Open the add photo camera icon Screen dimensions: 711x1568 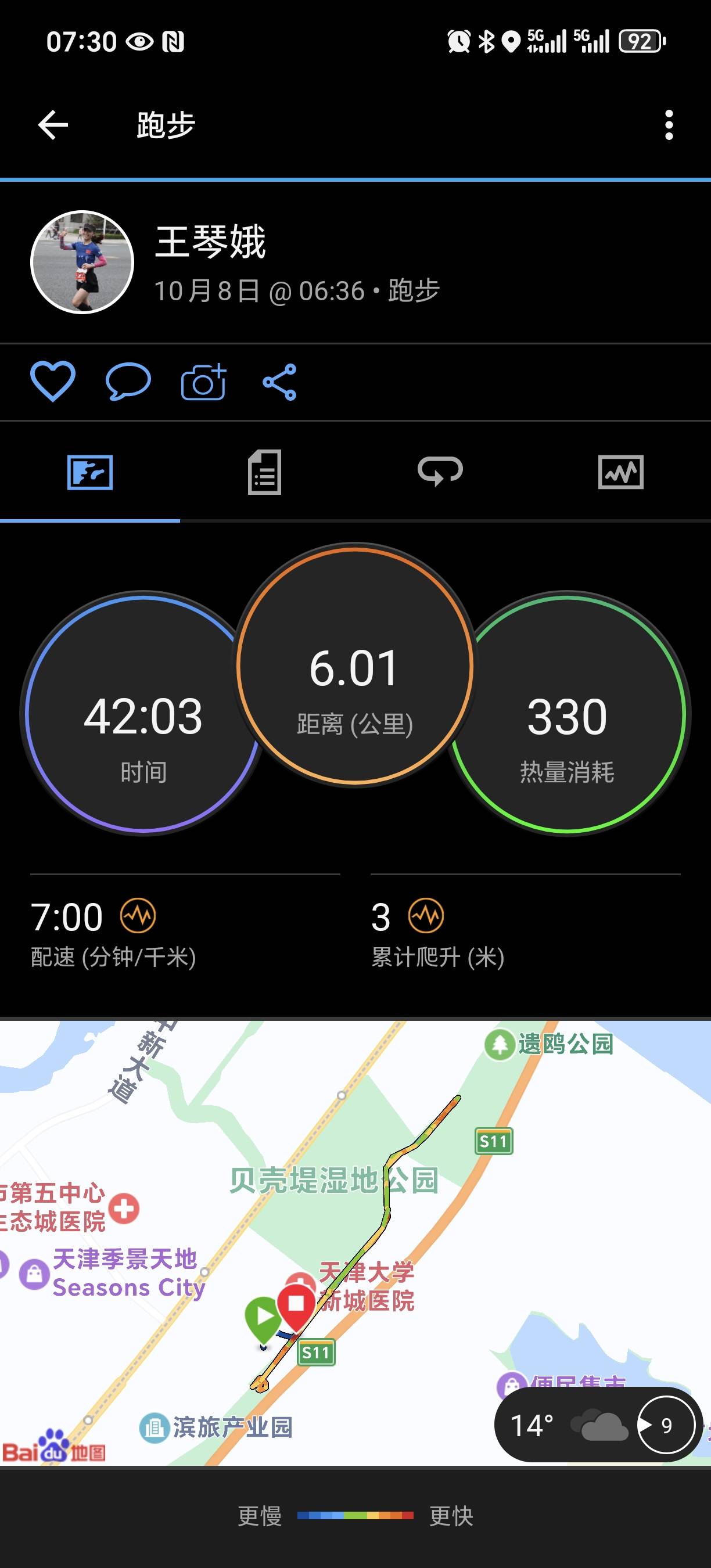tap(202, 382)
